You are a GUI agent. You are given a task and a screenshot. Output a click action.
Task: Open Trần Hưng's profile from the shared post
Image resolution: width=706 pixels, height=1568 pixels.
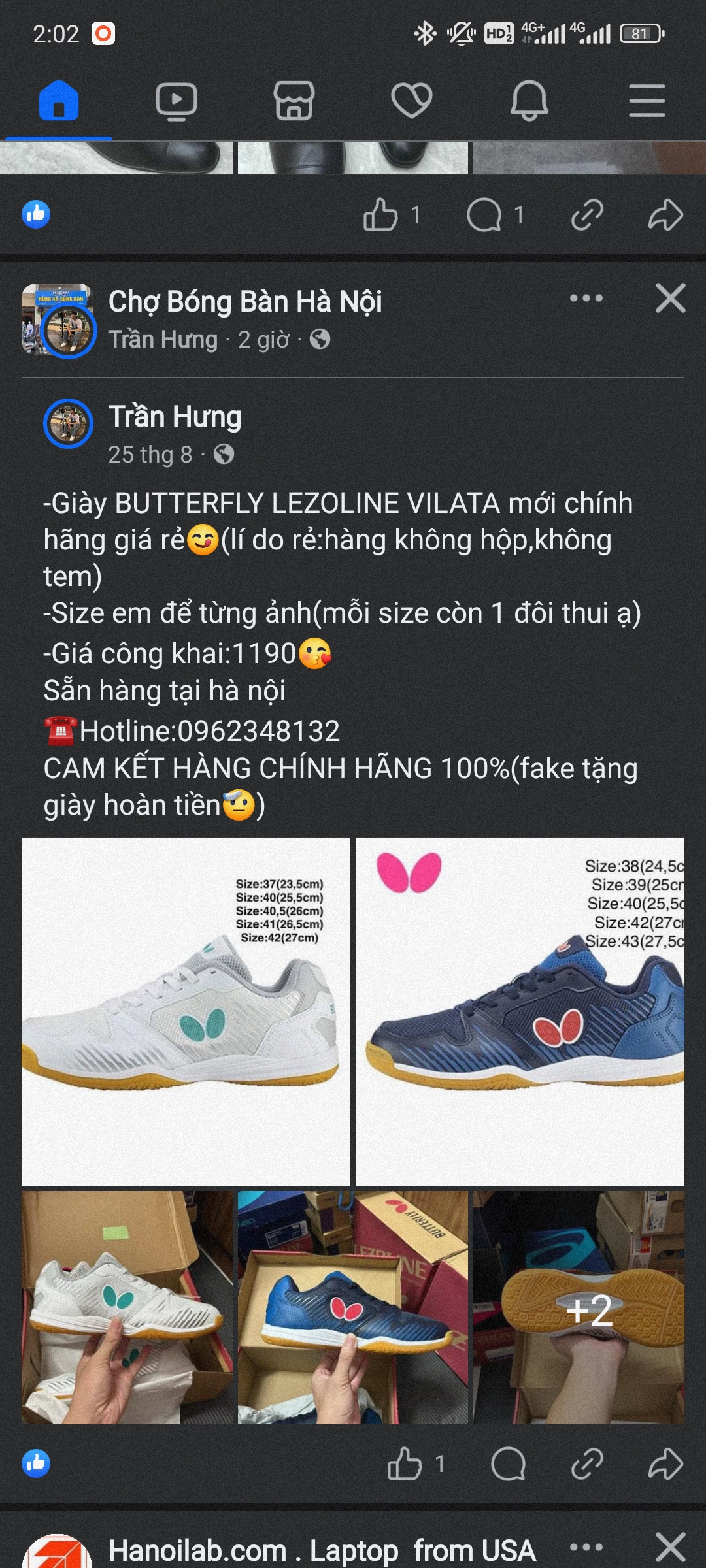(x=175, y=417)
